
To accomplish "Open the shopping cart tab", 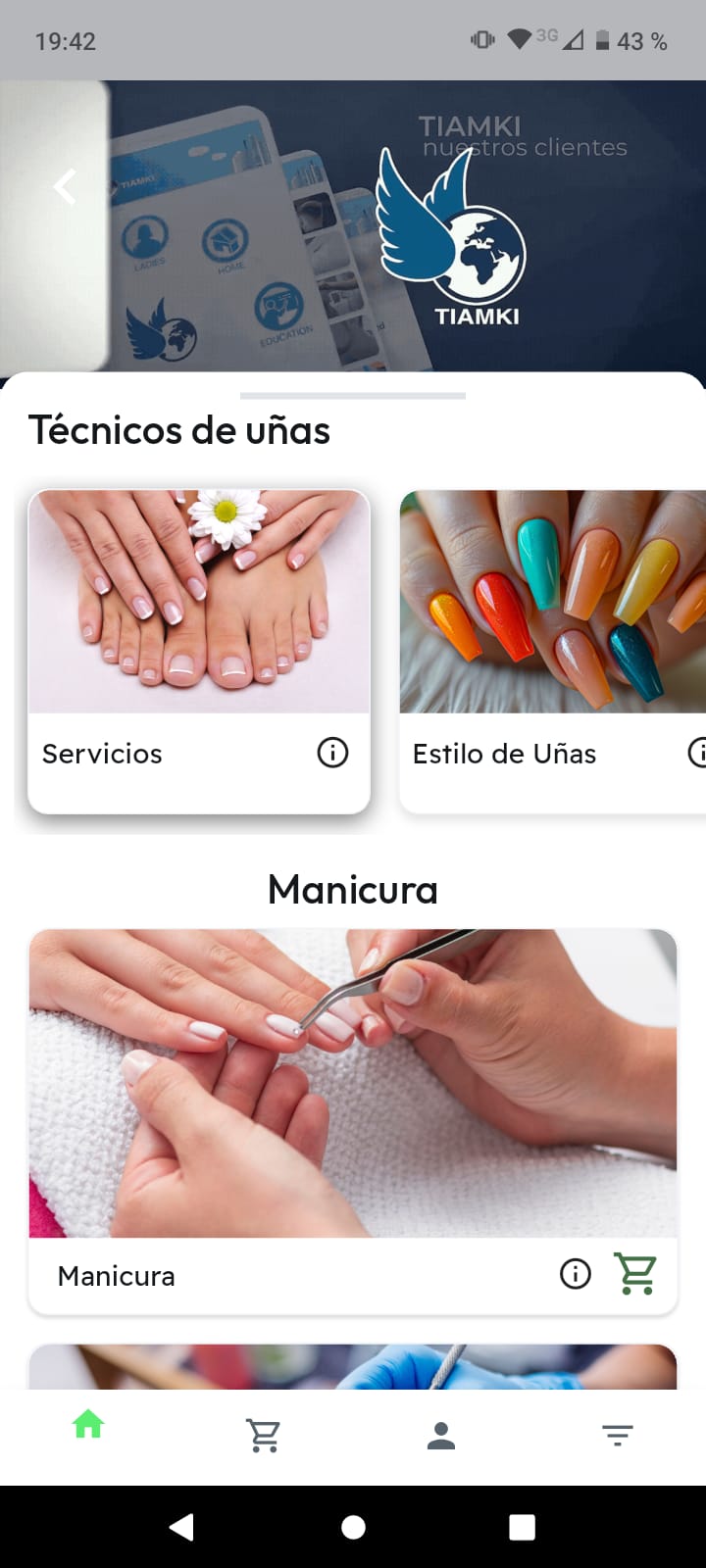I will coord(264,1436).
